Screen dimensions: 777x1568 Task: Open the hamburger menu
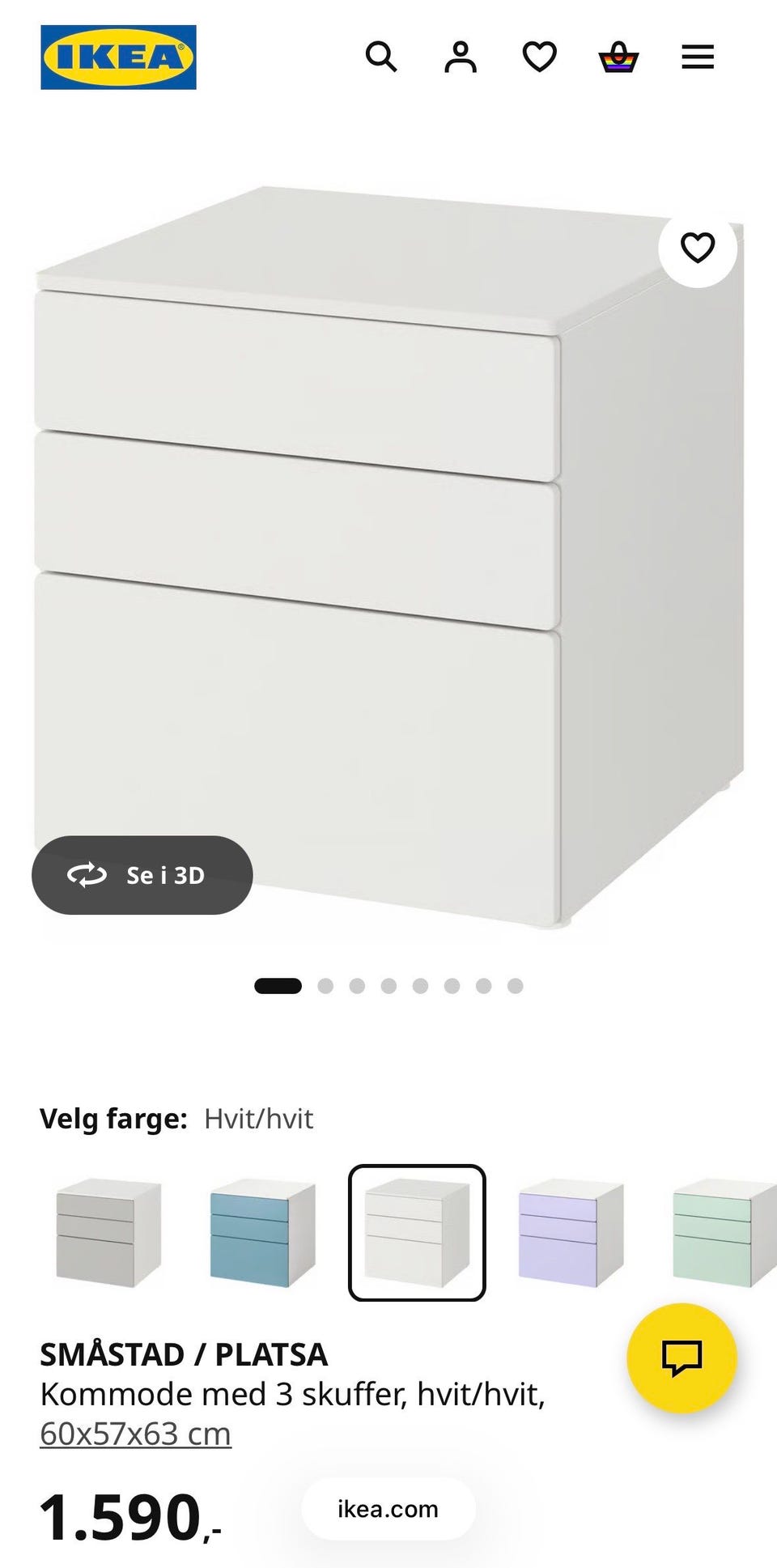[x=698, y=57]
